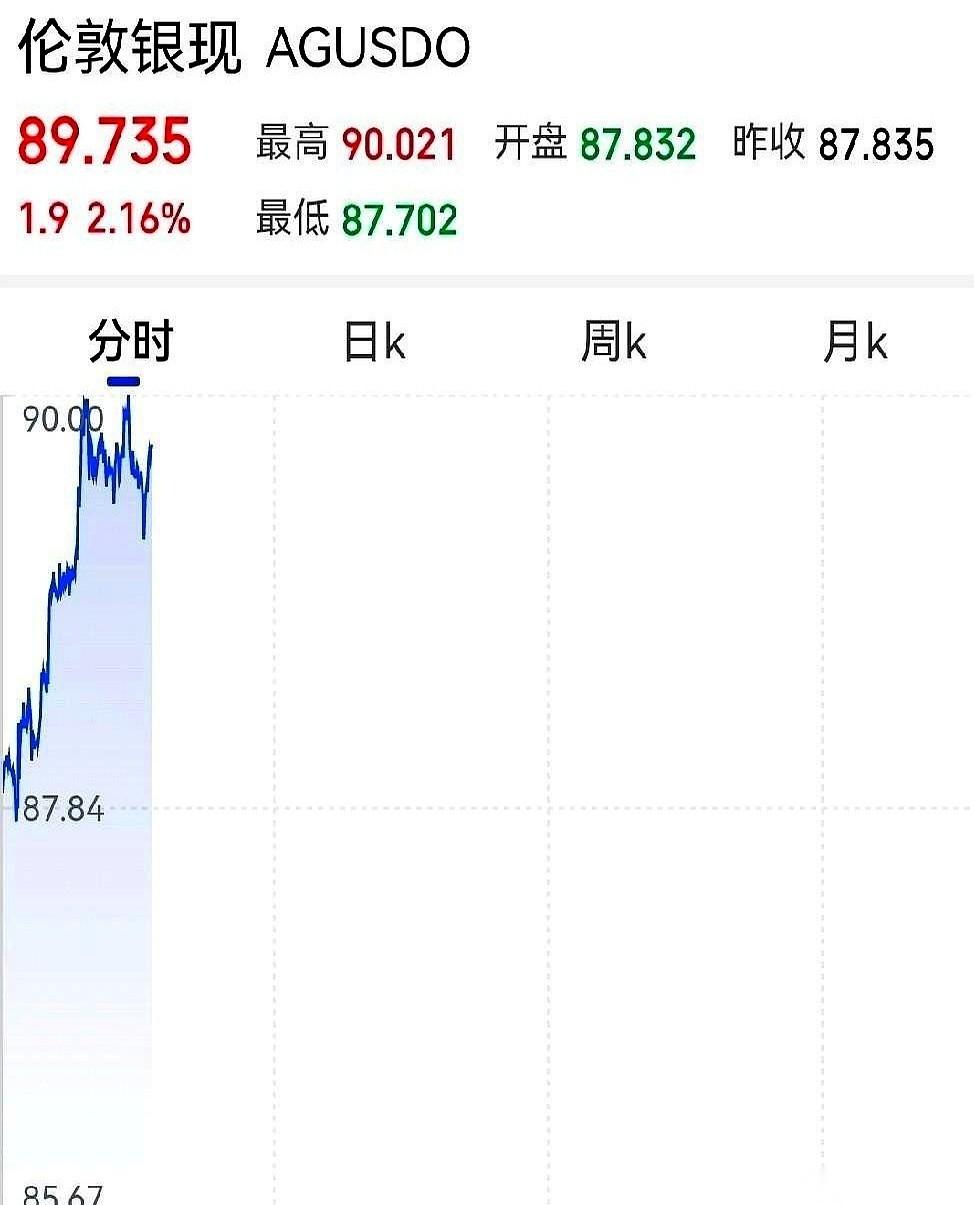974x1205 pixels.
Task: Click the percentage change 2.16%
Action: coord(134,216)
